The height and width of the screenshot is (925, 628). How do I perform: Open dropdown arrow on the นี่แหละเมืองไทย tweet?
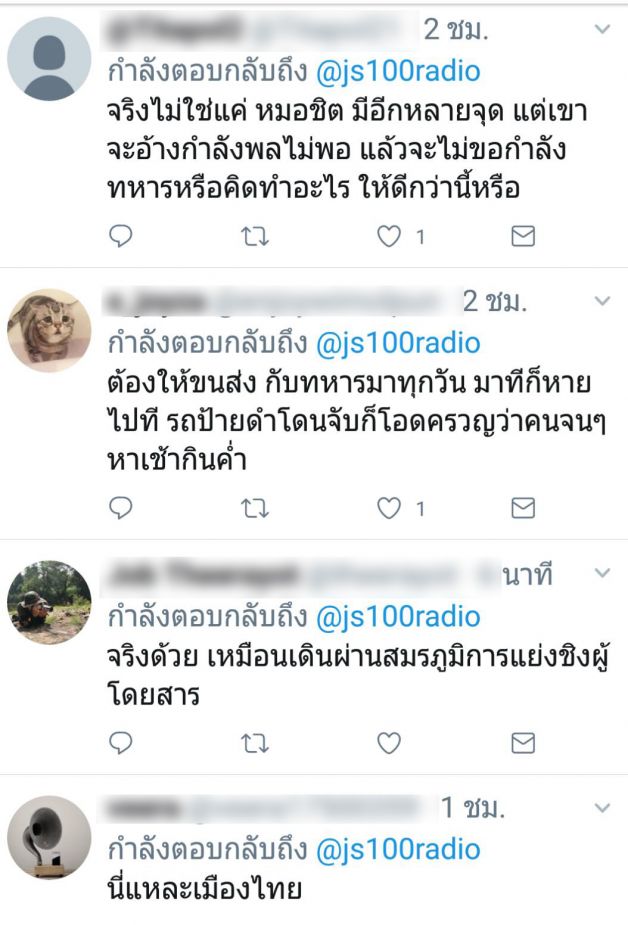(x=602, y=806)
